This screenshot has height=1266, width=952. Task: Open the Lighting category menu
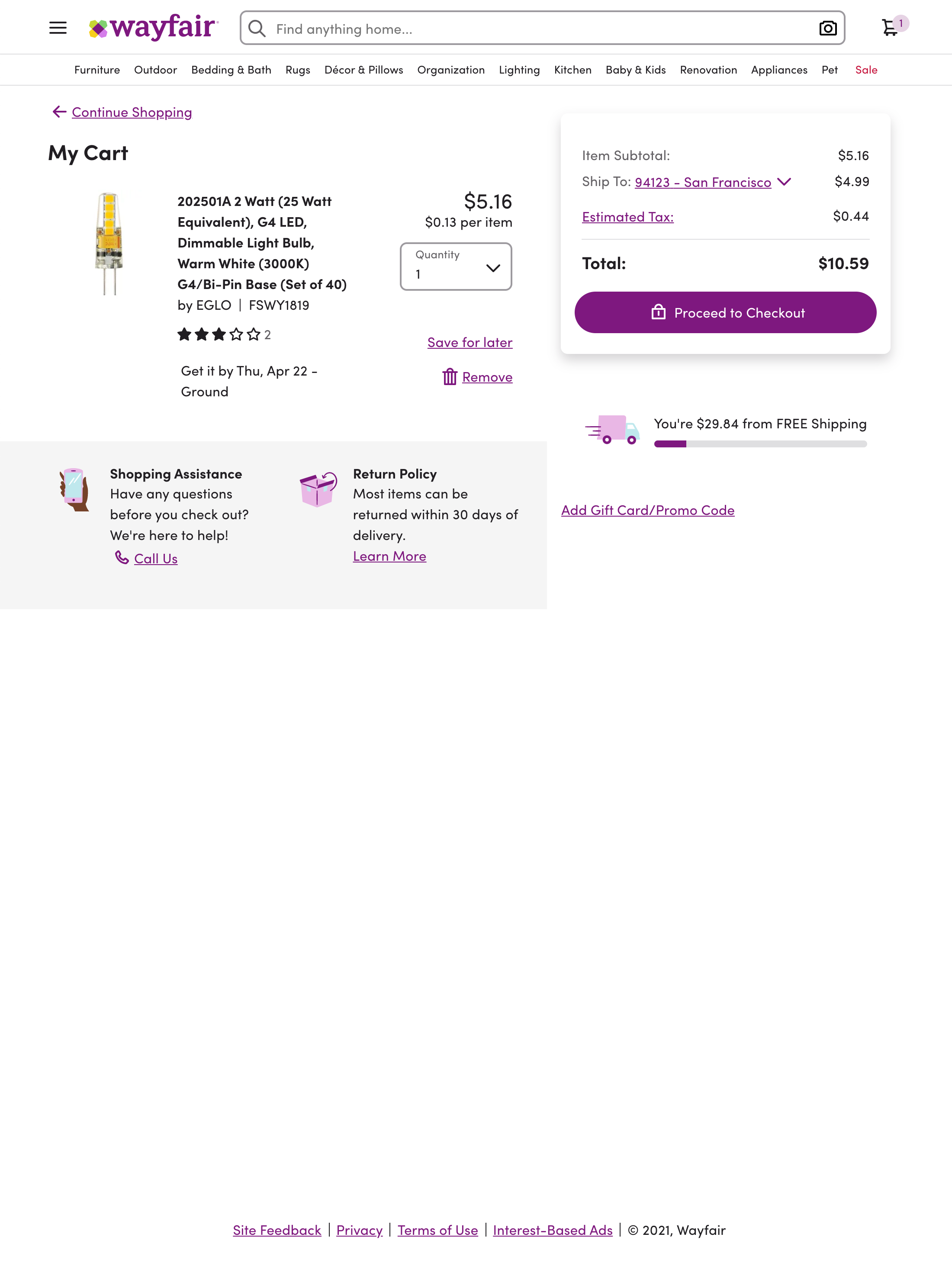tap(519, 69)
